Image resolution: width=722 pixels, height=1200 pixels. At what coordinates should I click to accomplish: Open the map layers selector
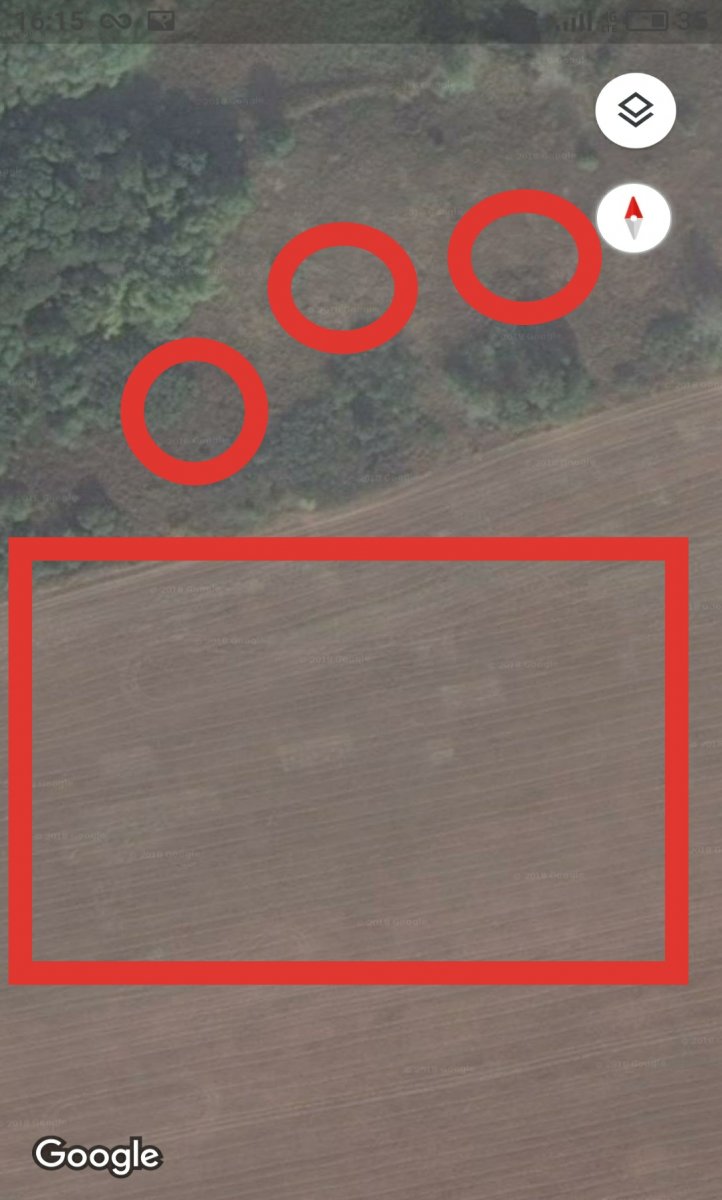coord(635,110)
